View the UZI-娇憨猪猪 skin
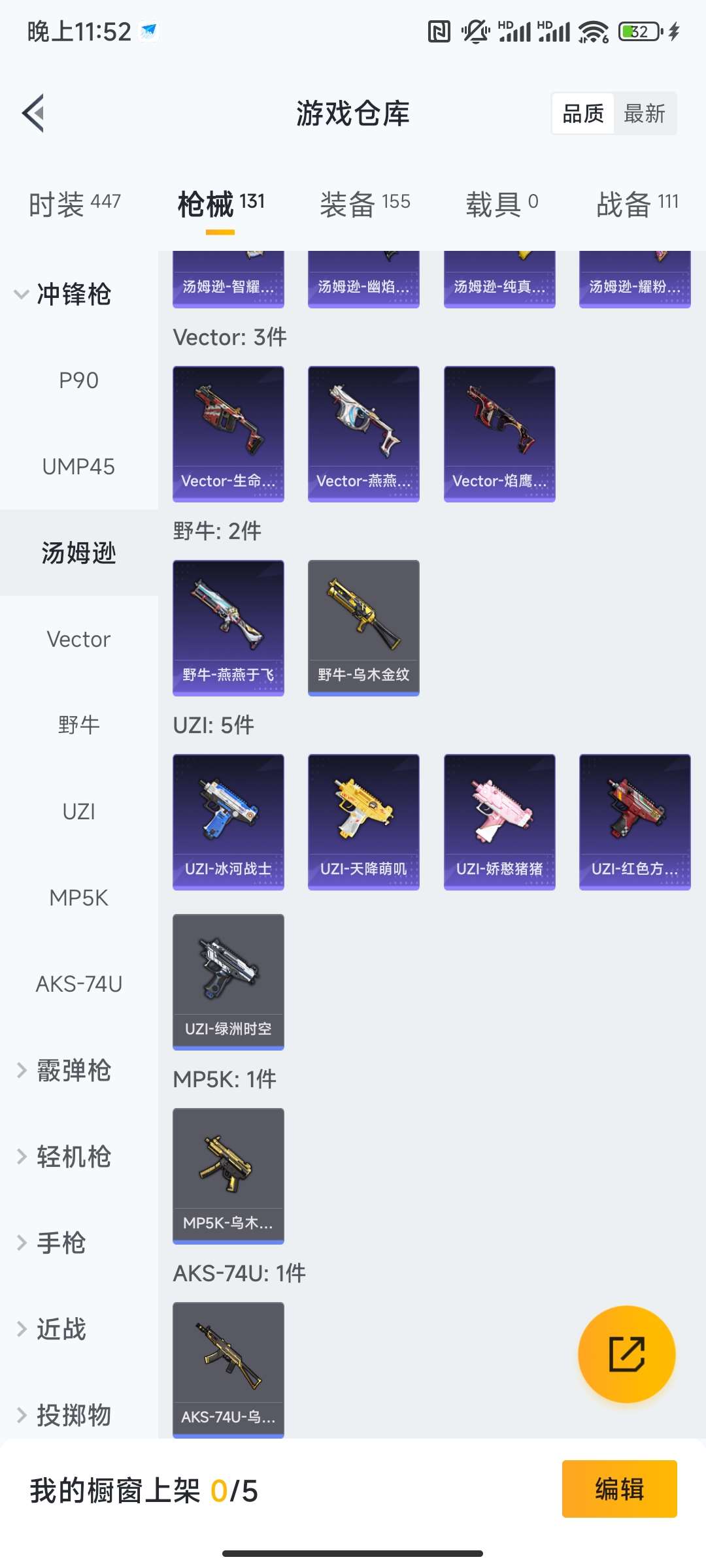 (x=499, y=821)
